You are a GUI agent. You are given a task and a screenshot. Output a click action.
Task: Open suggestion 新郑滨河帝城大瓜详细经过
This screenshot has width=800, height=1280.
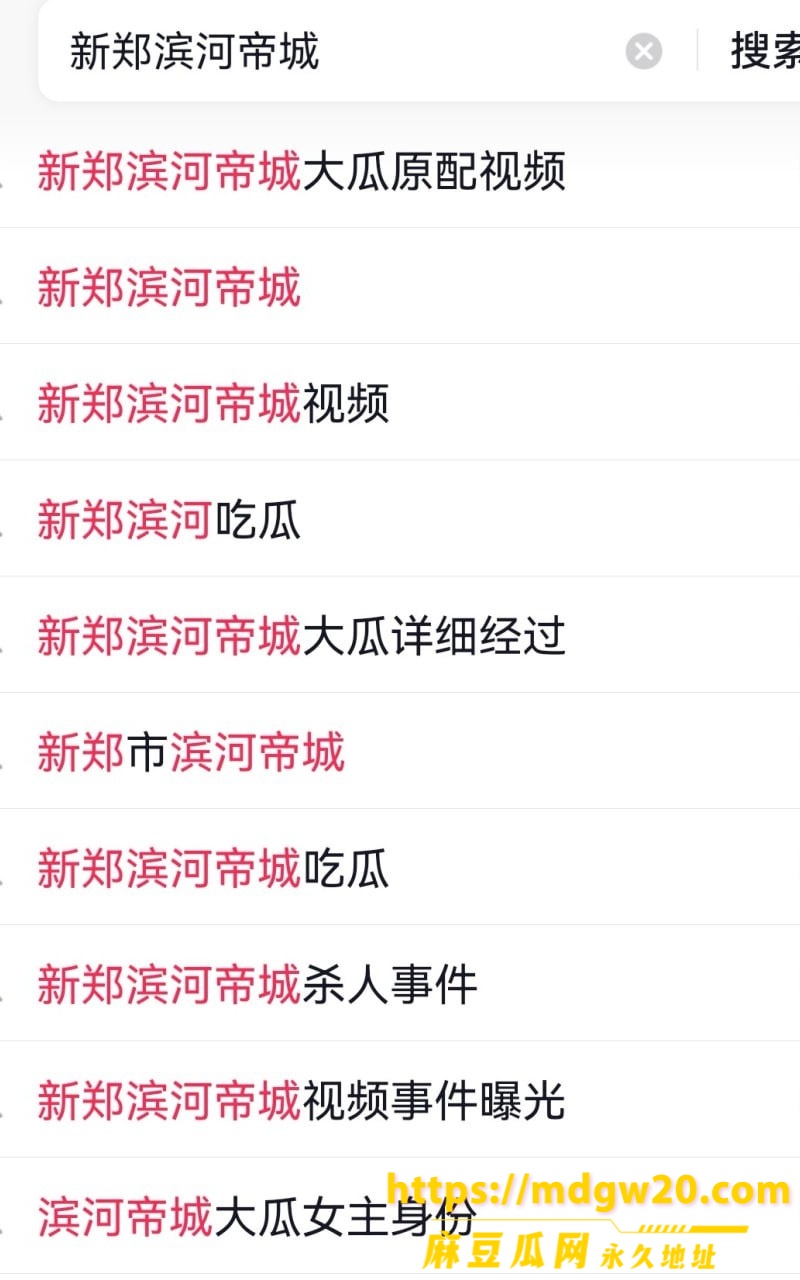point(400,635)
